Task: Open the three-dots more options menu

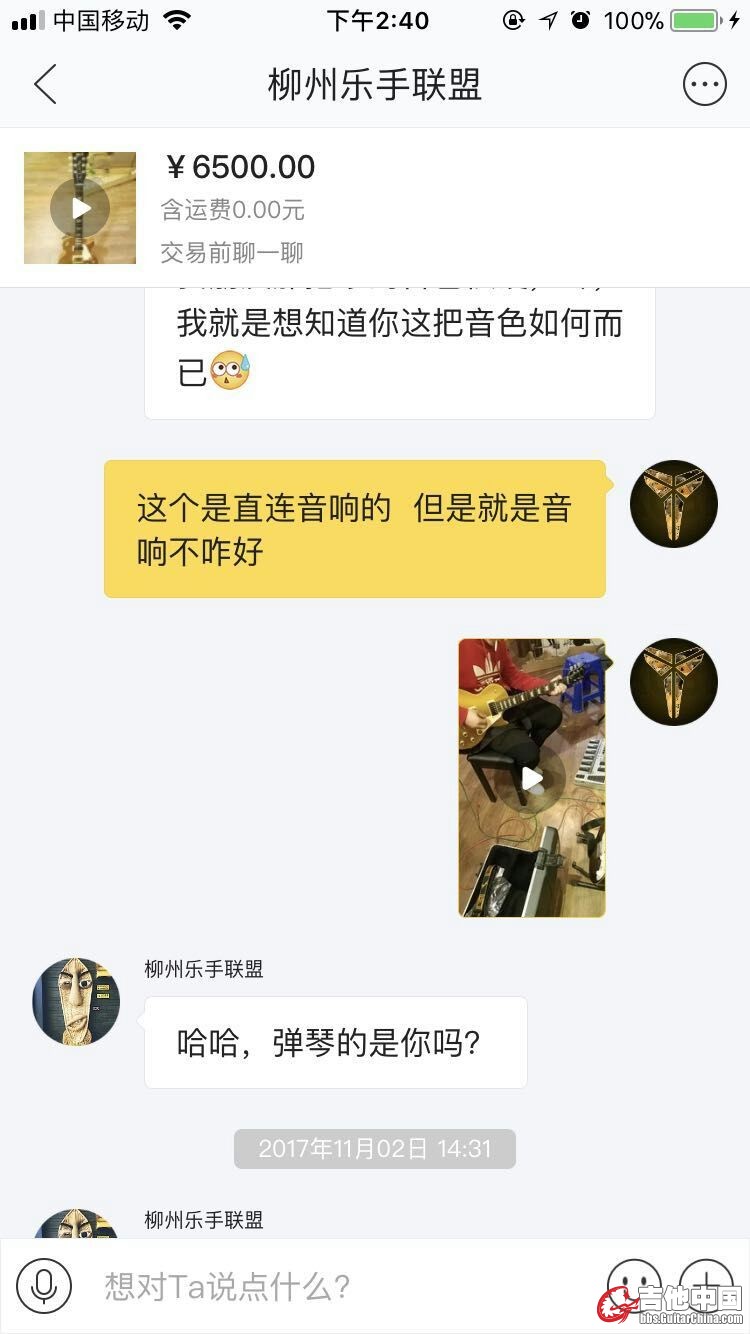Action: point(704,85)
